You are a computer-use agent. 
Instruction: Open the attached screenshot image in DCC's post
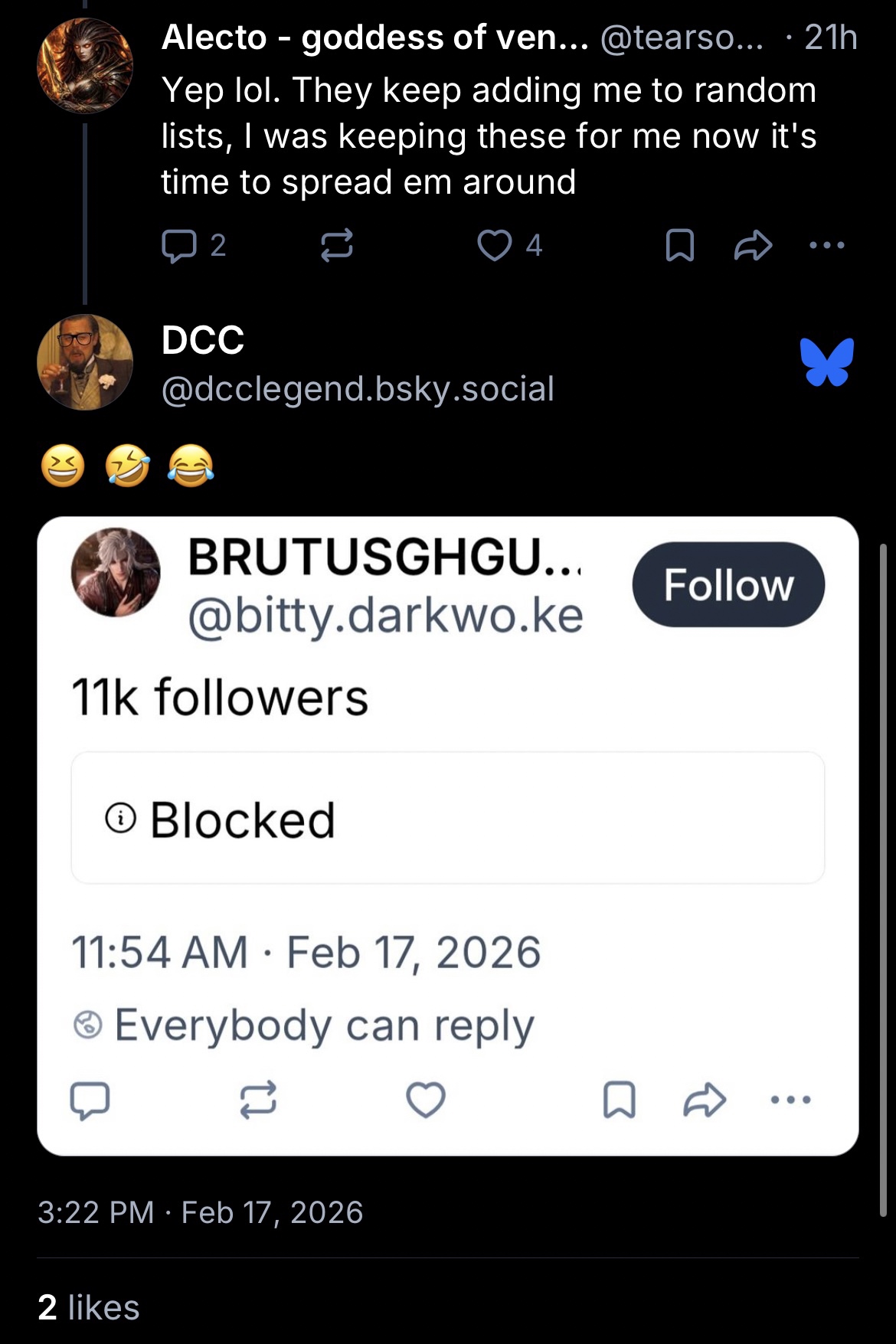click(448, 836)
